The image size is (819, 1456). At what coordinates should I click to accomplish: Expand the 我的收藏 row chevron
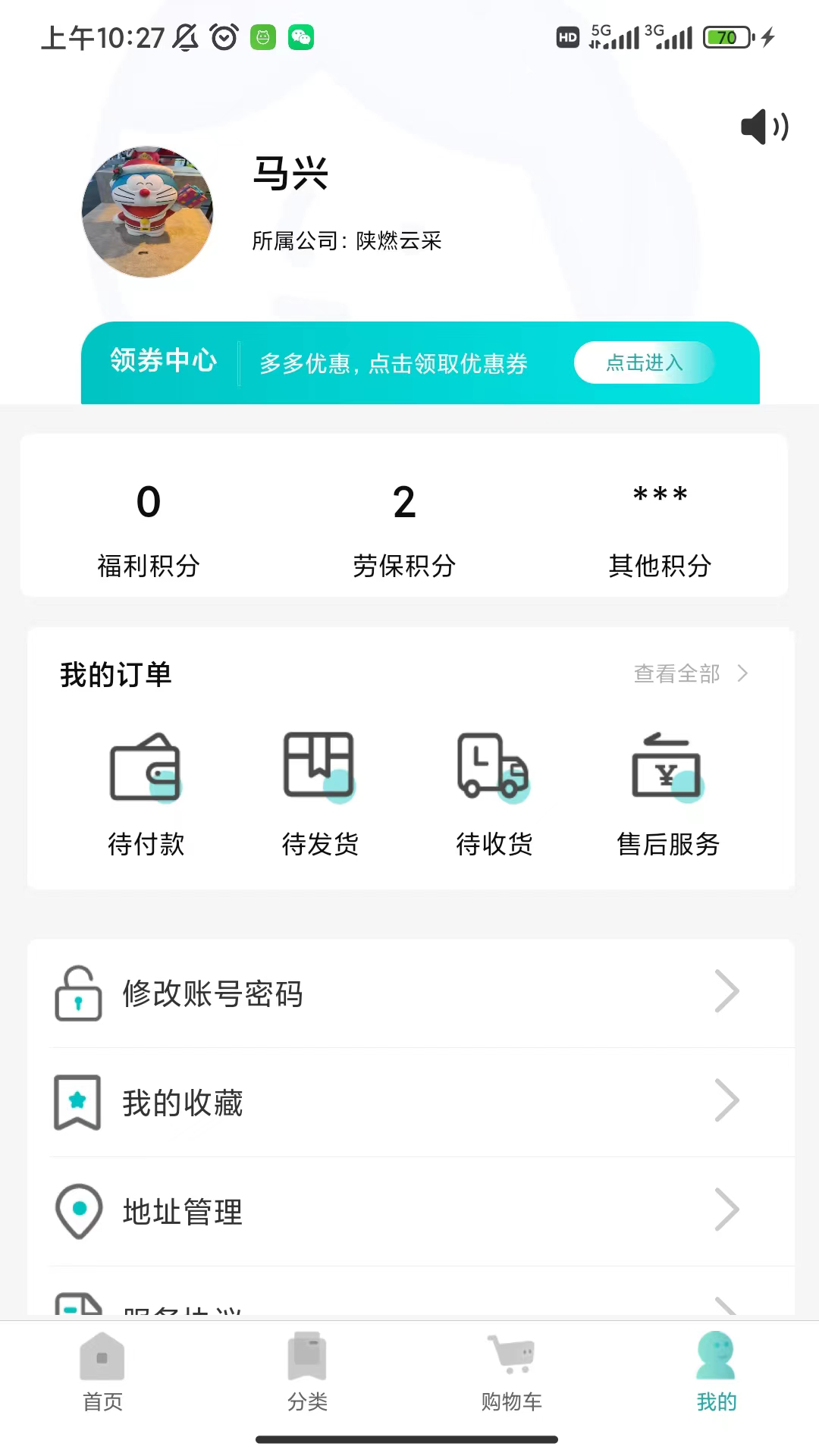pos(727,1100)
